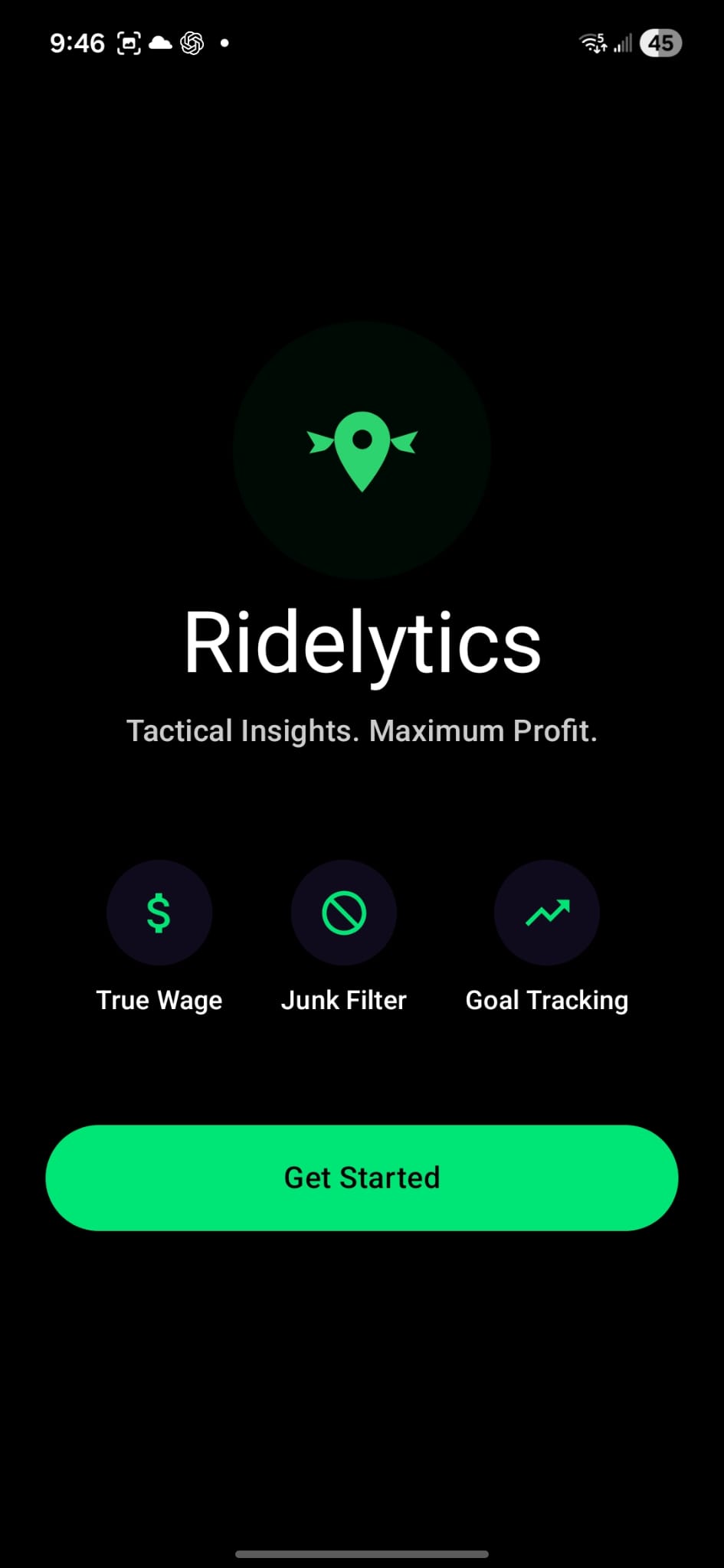Select the True Wage feature label

click(159, 999)
